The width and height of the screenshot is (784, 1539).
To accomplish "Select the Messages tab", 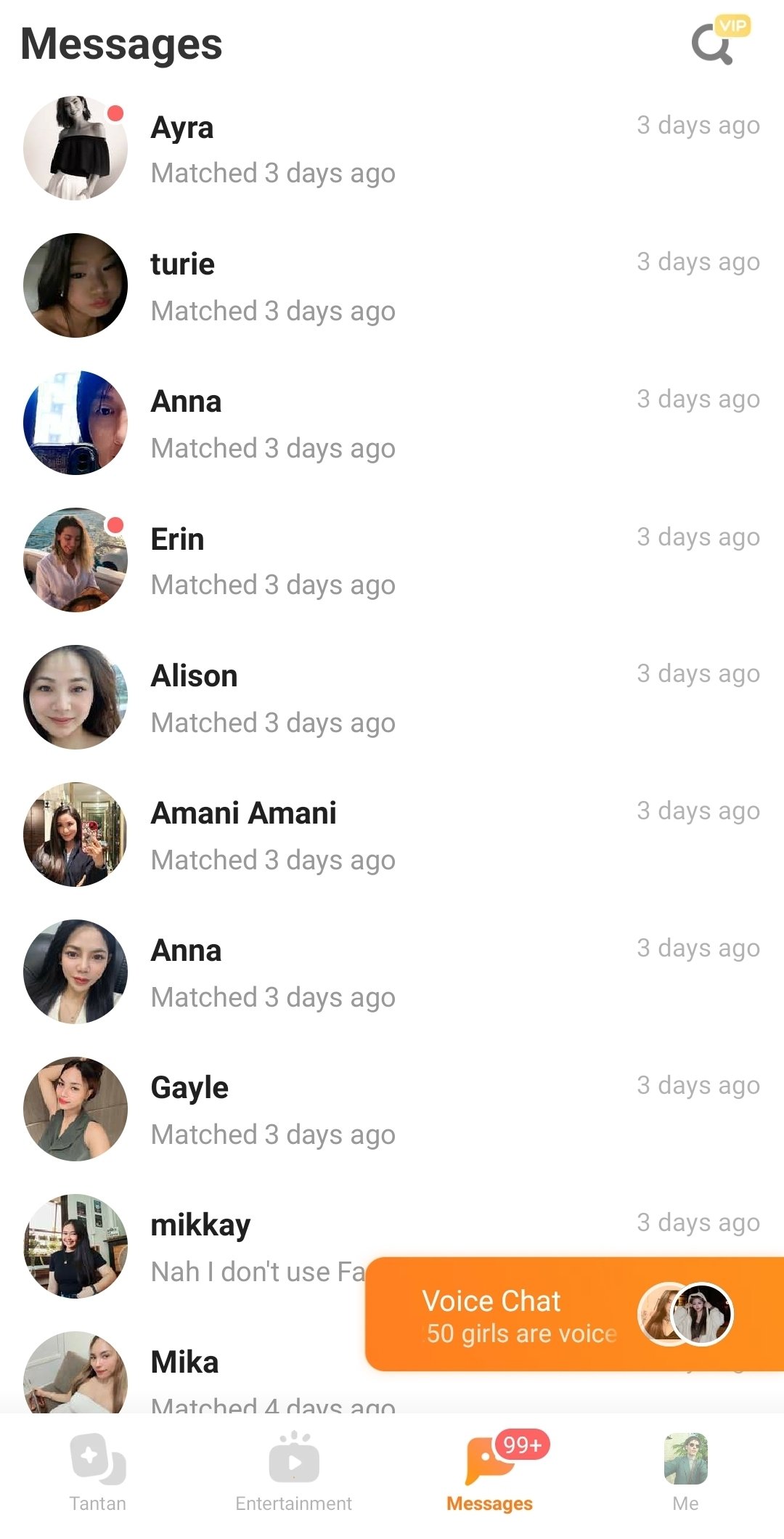I will coord(490,1472).
